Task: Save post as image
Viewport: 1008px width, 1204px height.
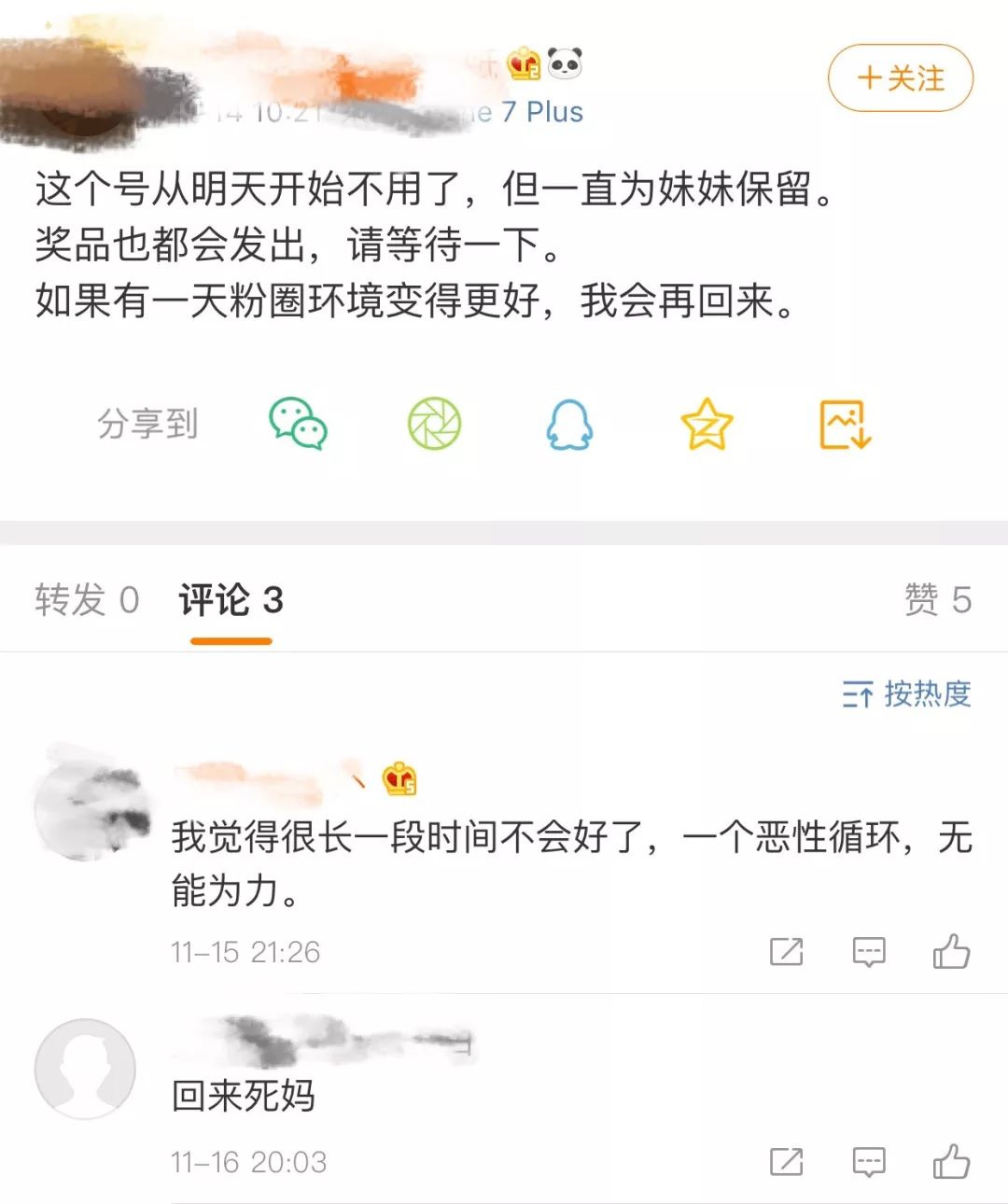Action: click(x=845, y=425)
